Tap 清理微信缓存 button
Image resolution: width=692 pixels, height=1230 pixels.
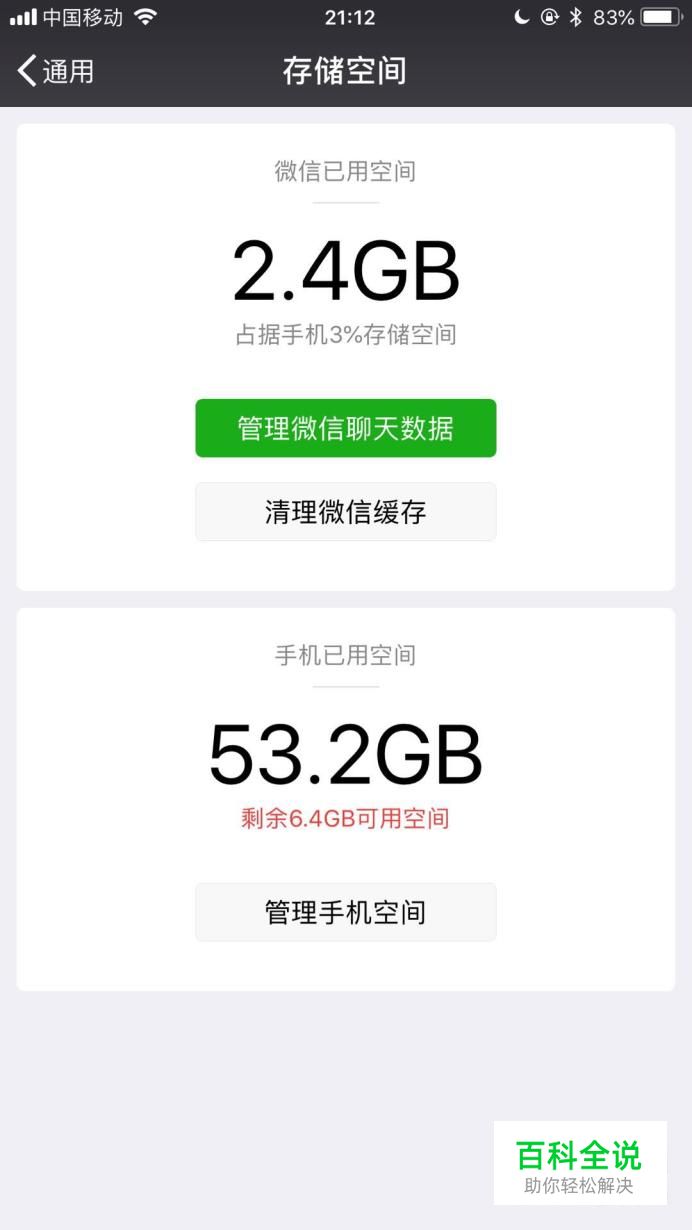345,512
